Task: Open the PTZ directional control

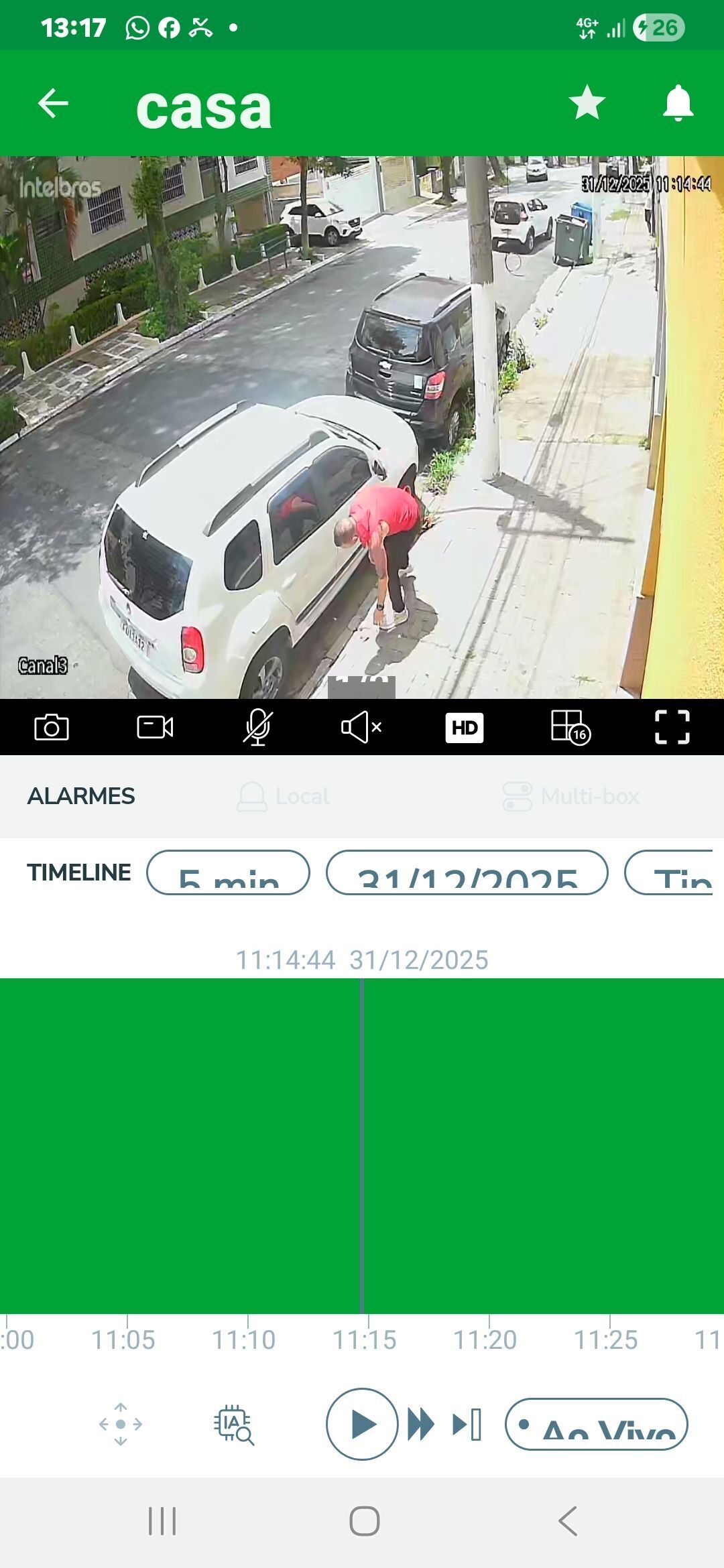Action: [121, 1424]
